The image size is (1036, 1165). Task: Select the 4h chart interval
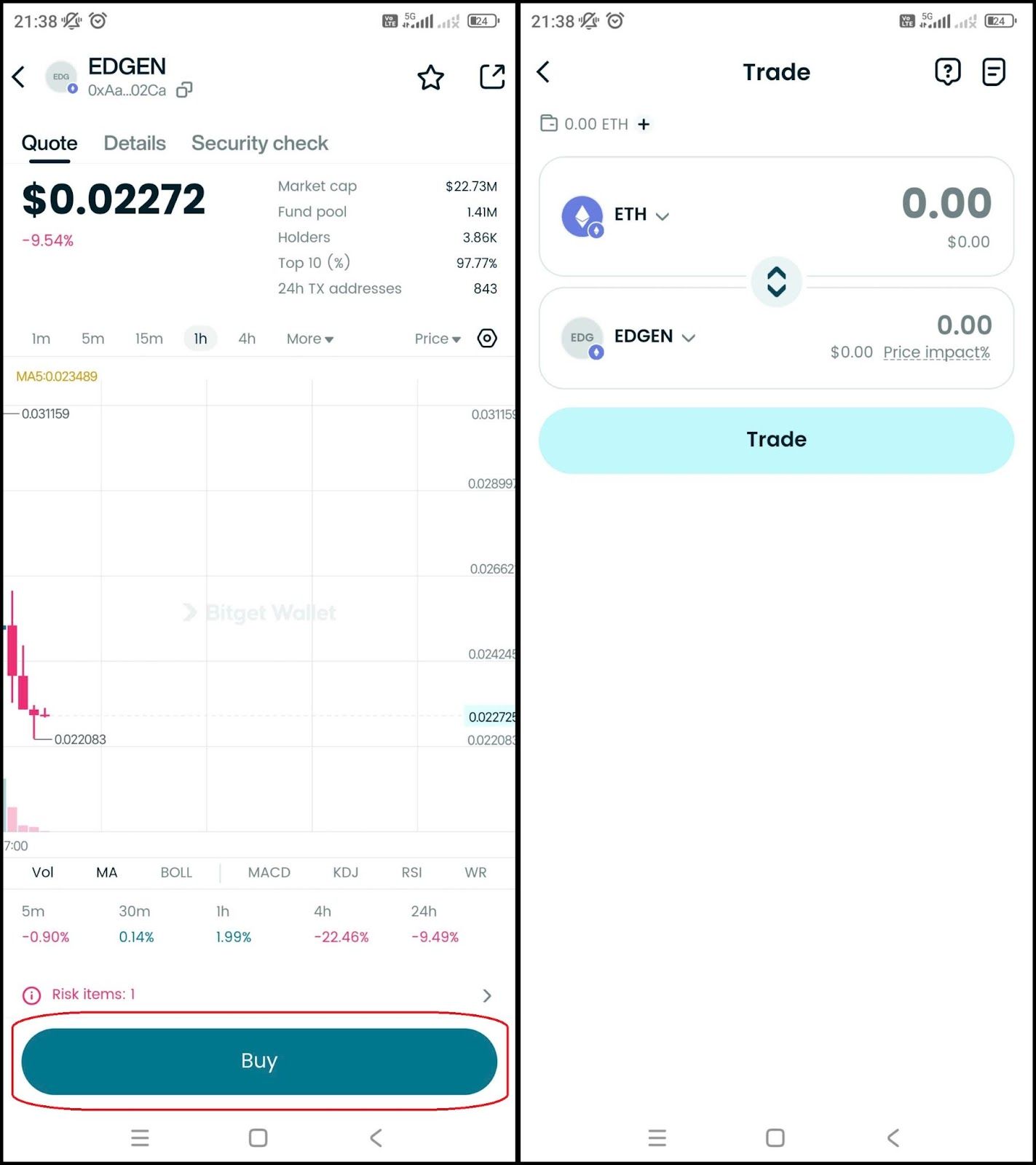(x=247, y=339)
